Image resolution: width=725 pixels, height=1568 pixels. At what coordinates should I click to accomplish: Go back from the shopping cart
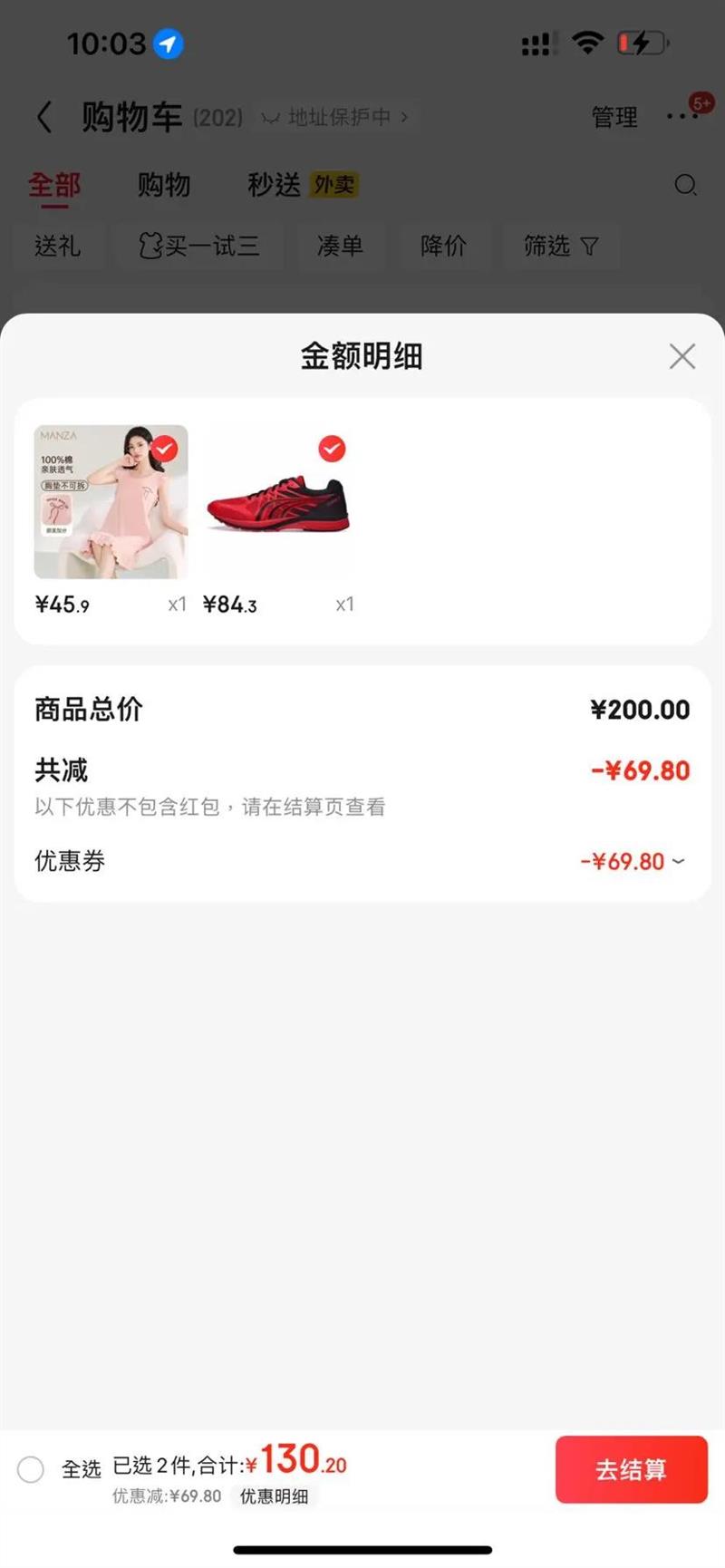tap(43, 117)
